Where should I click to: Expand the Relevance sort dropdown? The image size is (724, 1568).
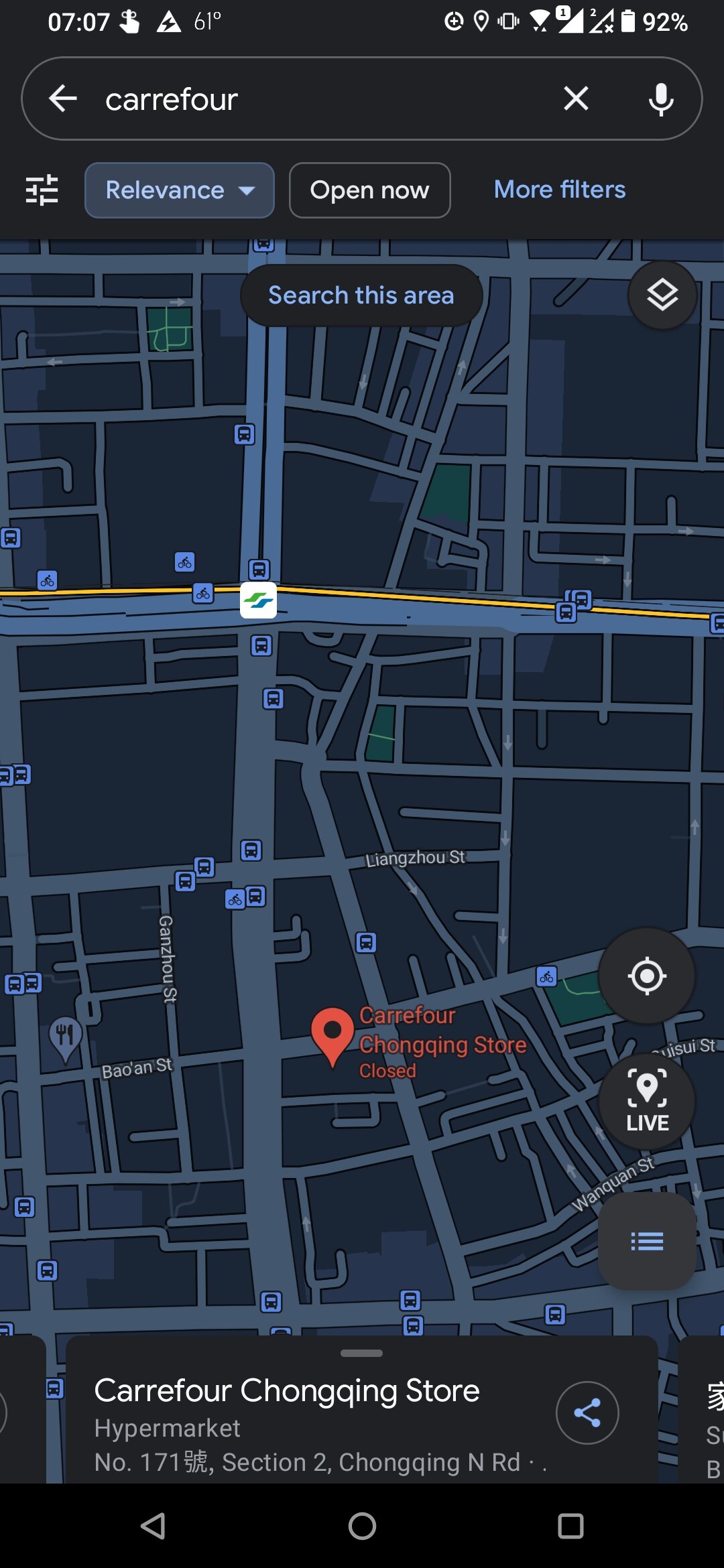(x=180, y=190)
